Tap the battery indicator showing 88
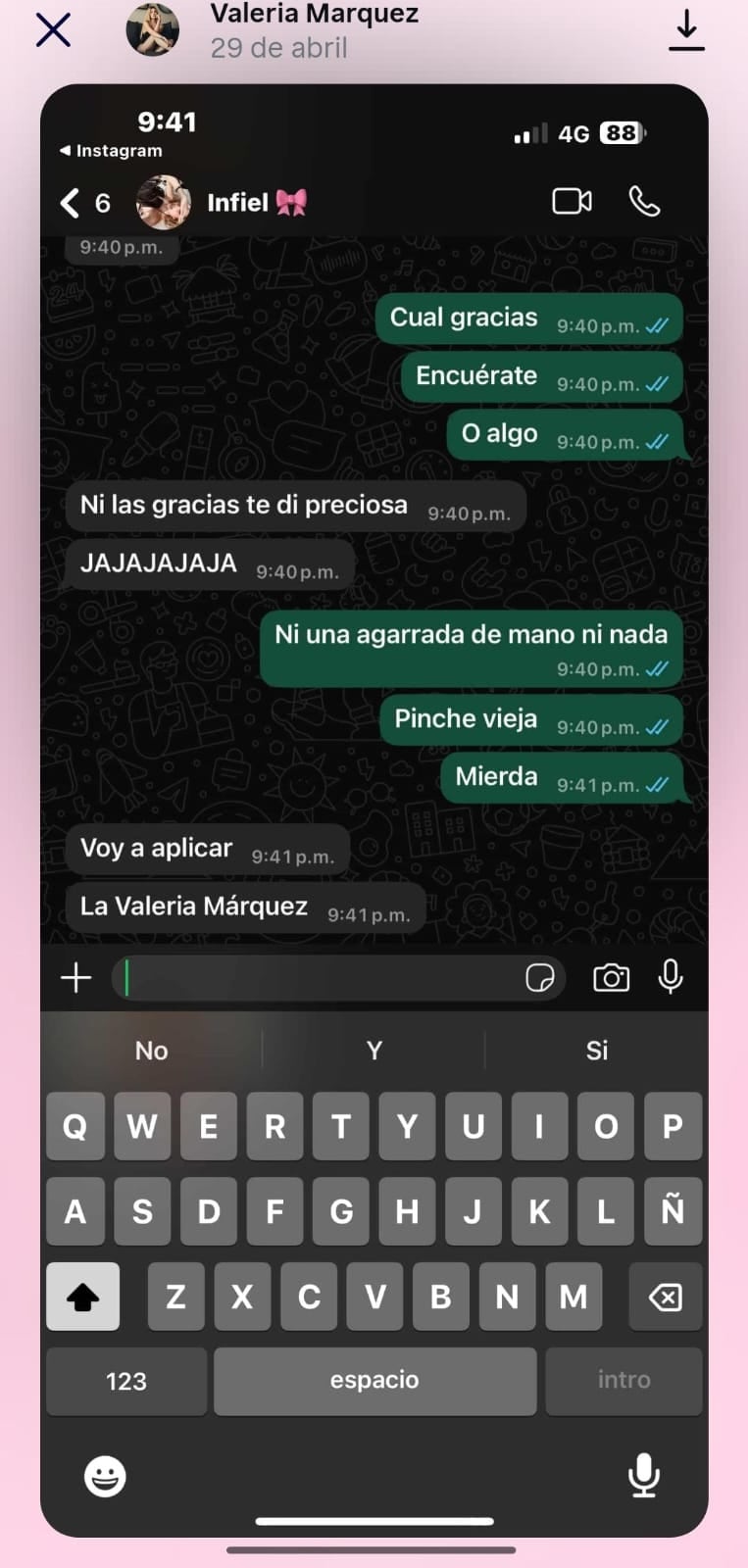The height and width of the screenshot is (1568, 748). (x=621, y=132)
